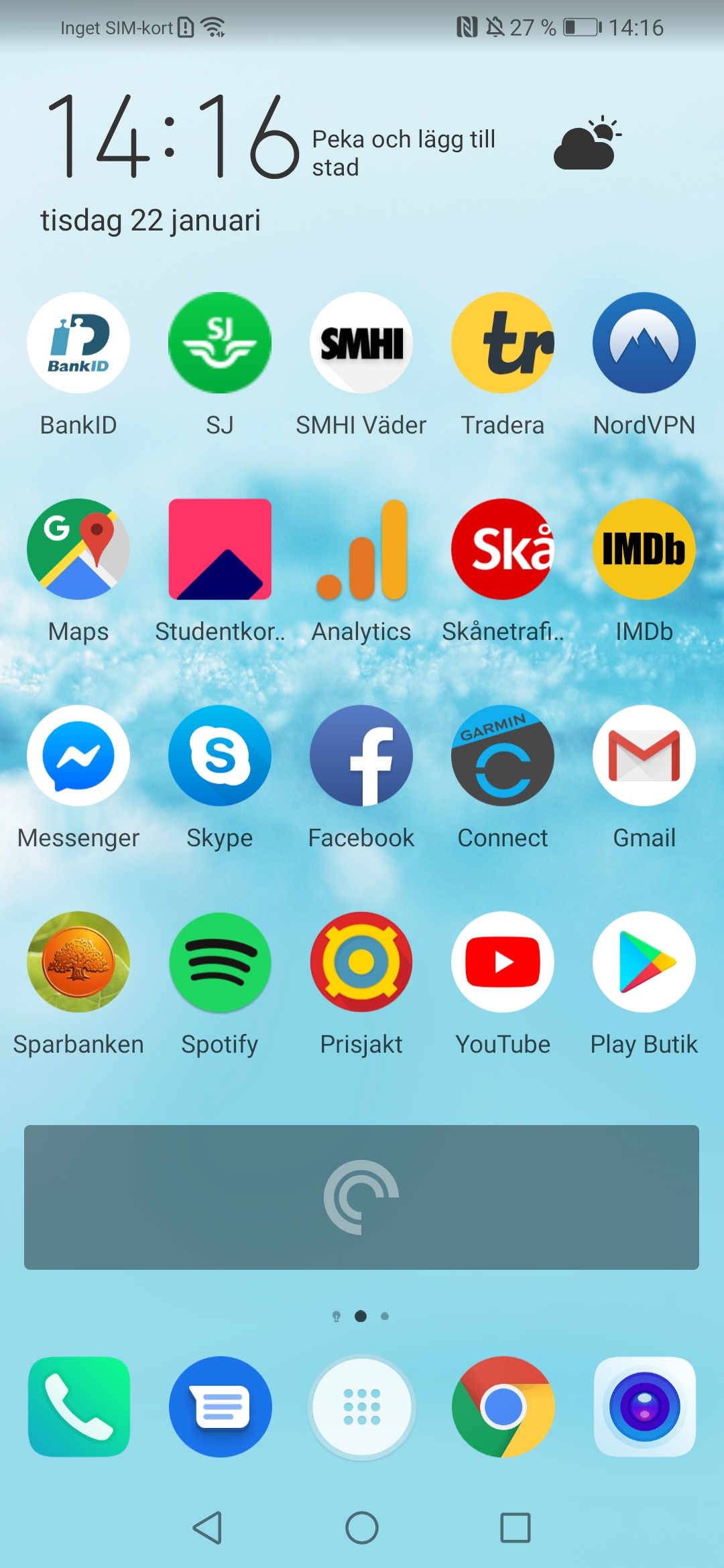The height and width of the screenshot is (1568, 724).
Task: Open Google Maps
Action: coord(78,549)
